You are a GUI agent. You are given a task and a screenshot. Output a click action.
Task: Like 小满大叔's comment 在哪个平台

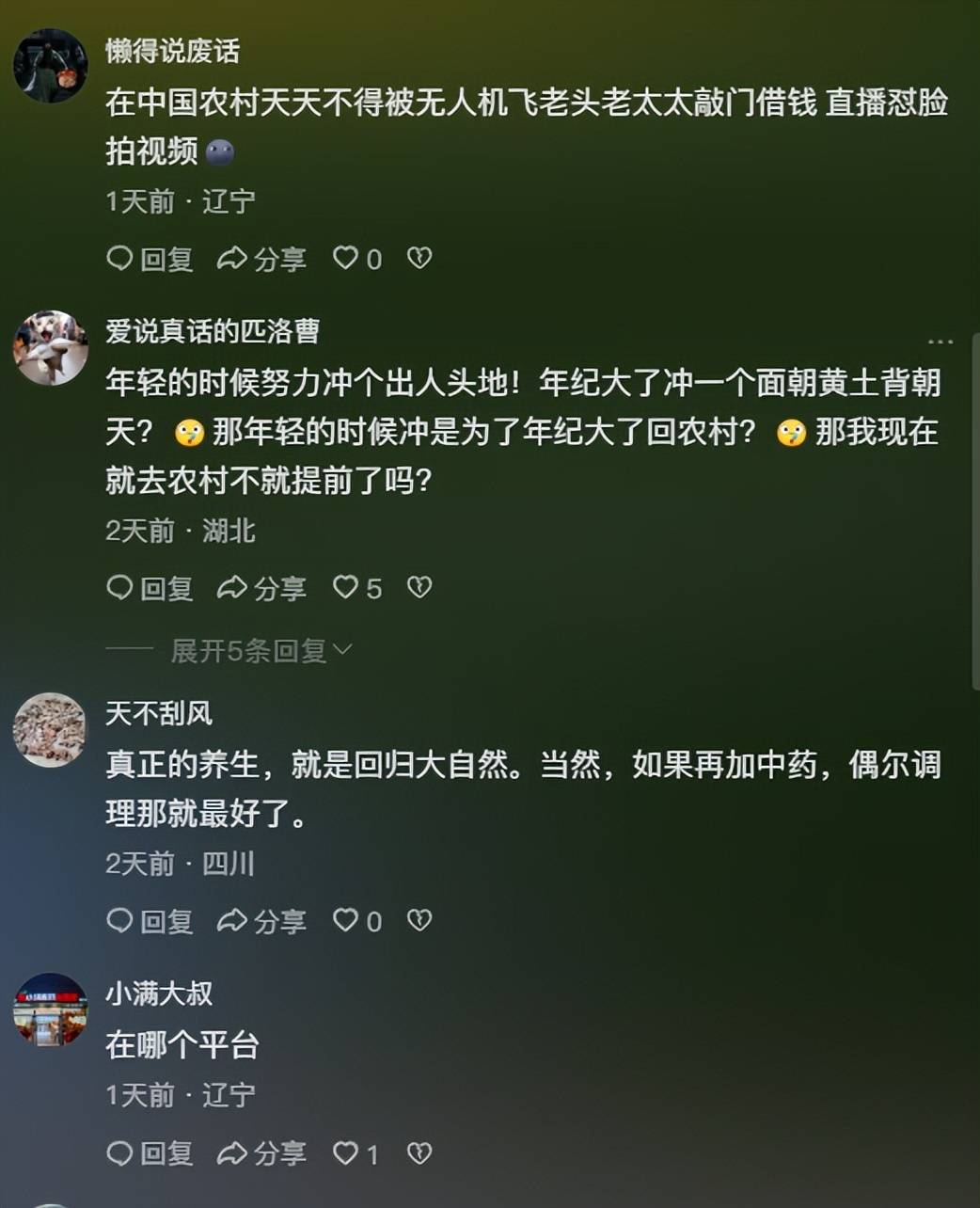tap(346, 1152)
